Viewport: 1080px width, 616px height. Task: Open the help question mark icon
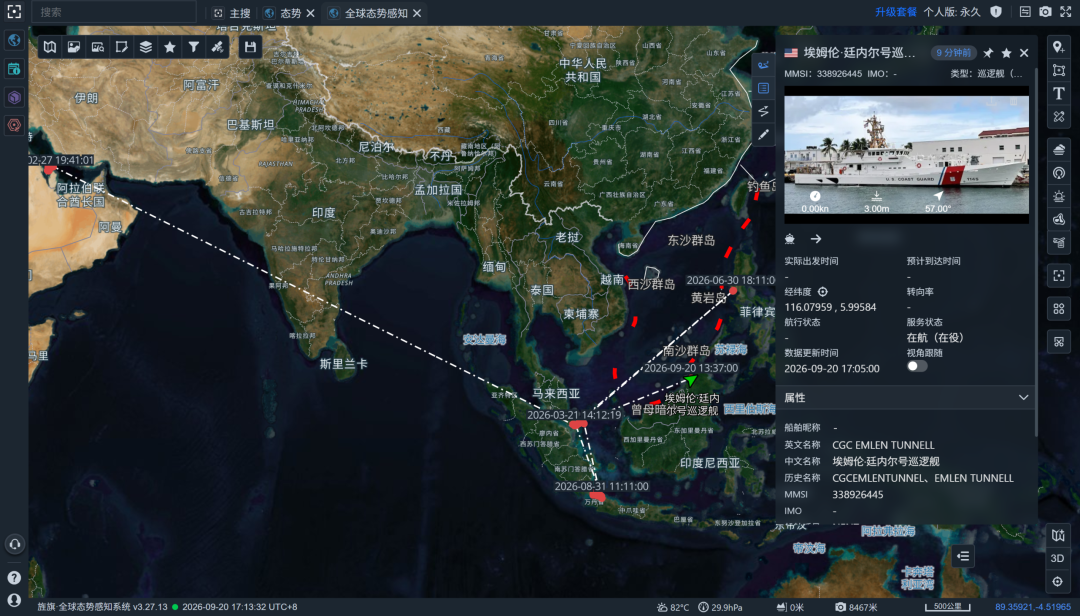coord(14,577)
